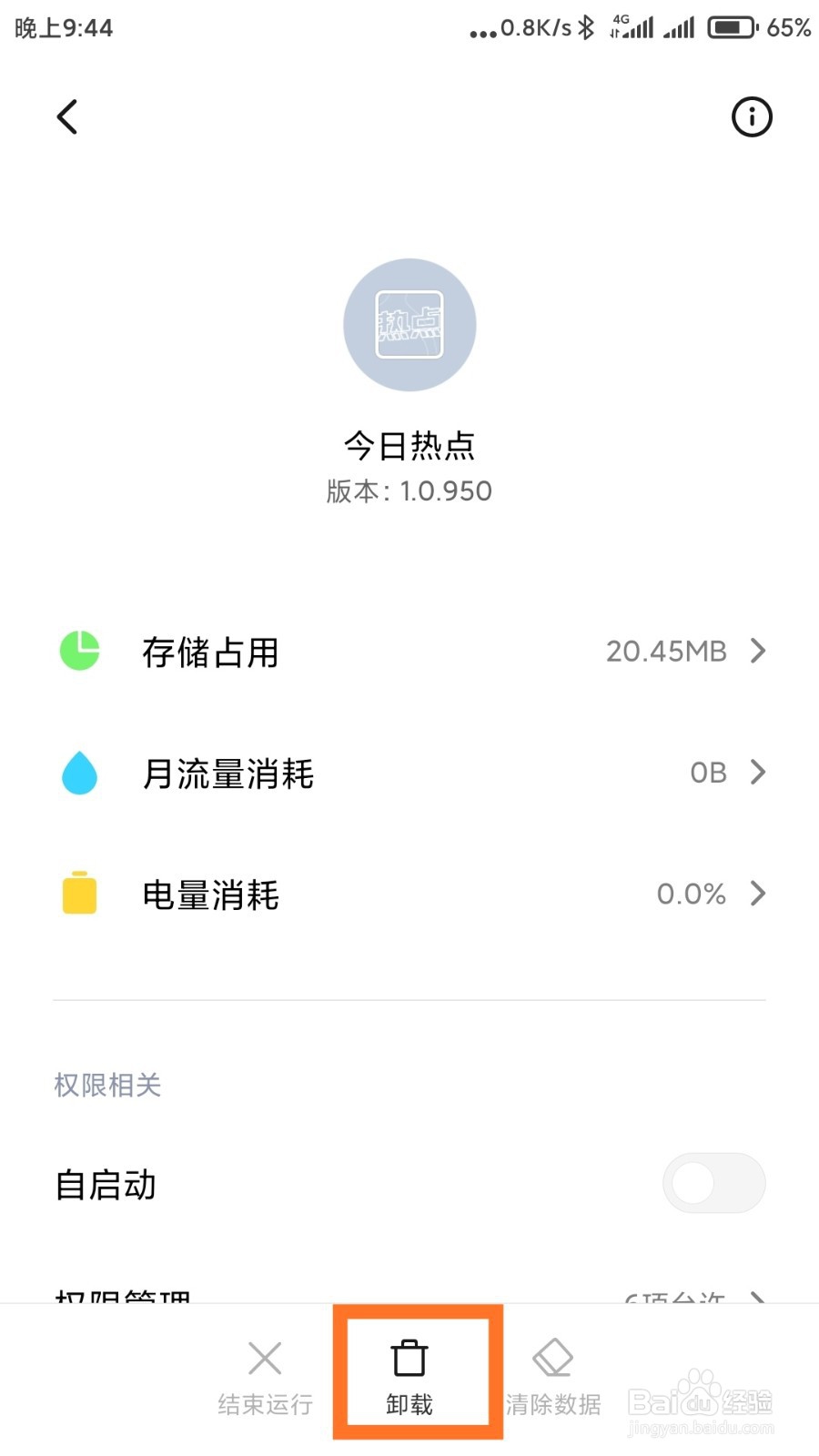The height and width of the screenshot is (1456, 819).
Task: Tap 结束运行 to force stop the app
Action: pyautogui.click(x=265, y=1378)
